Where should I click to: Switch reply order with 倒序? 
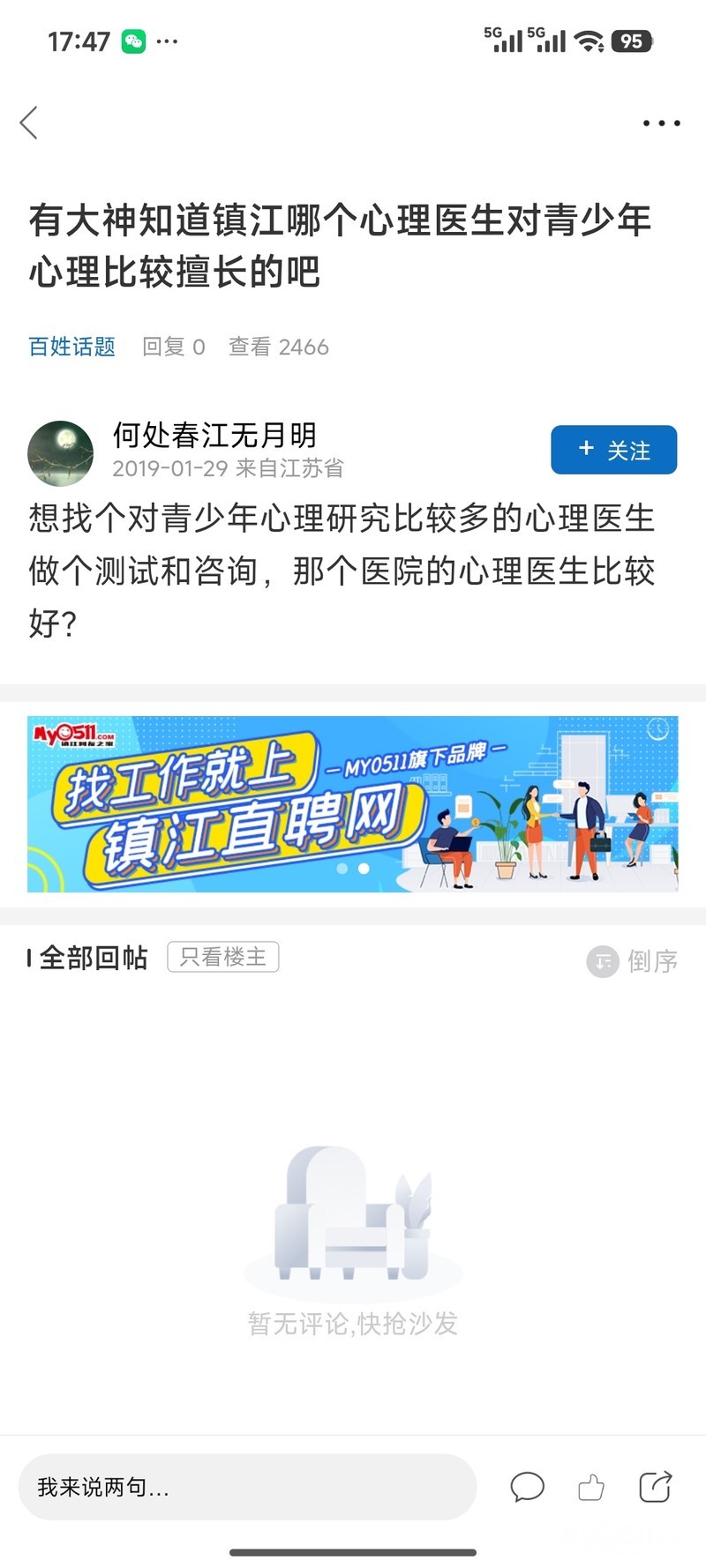(x=633, y=960)
